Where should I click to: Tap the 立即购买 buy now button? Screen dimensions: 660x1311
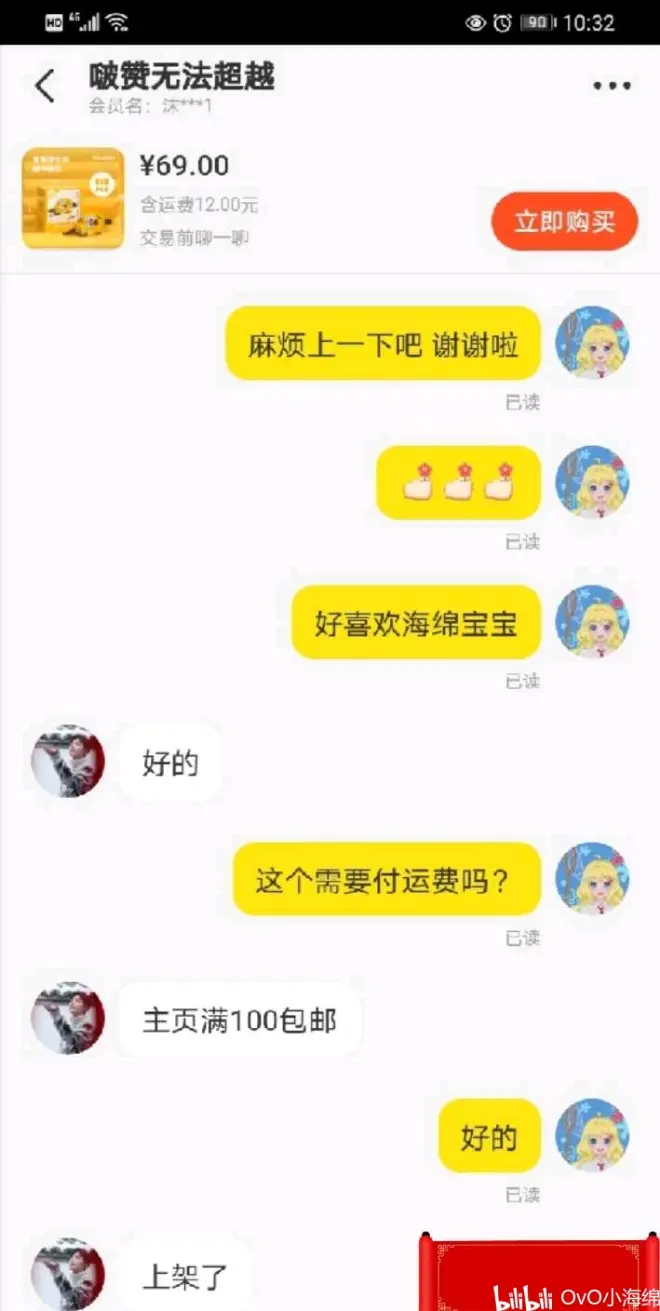coord(564,222)
